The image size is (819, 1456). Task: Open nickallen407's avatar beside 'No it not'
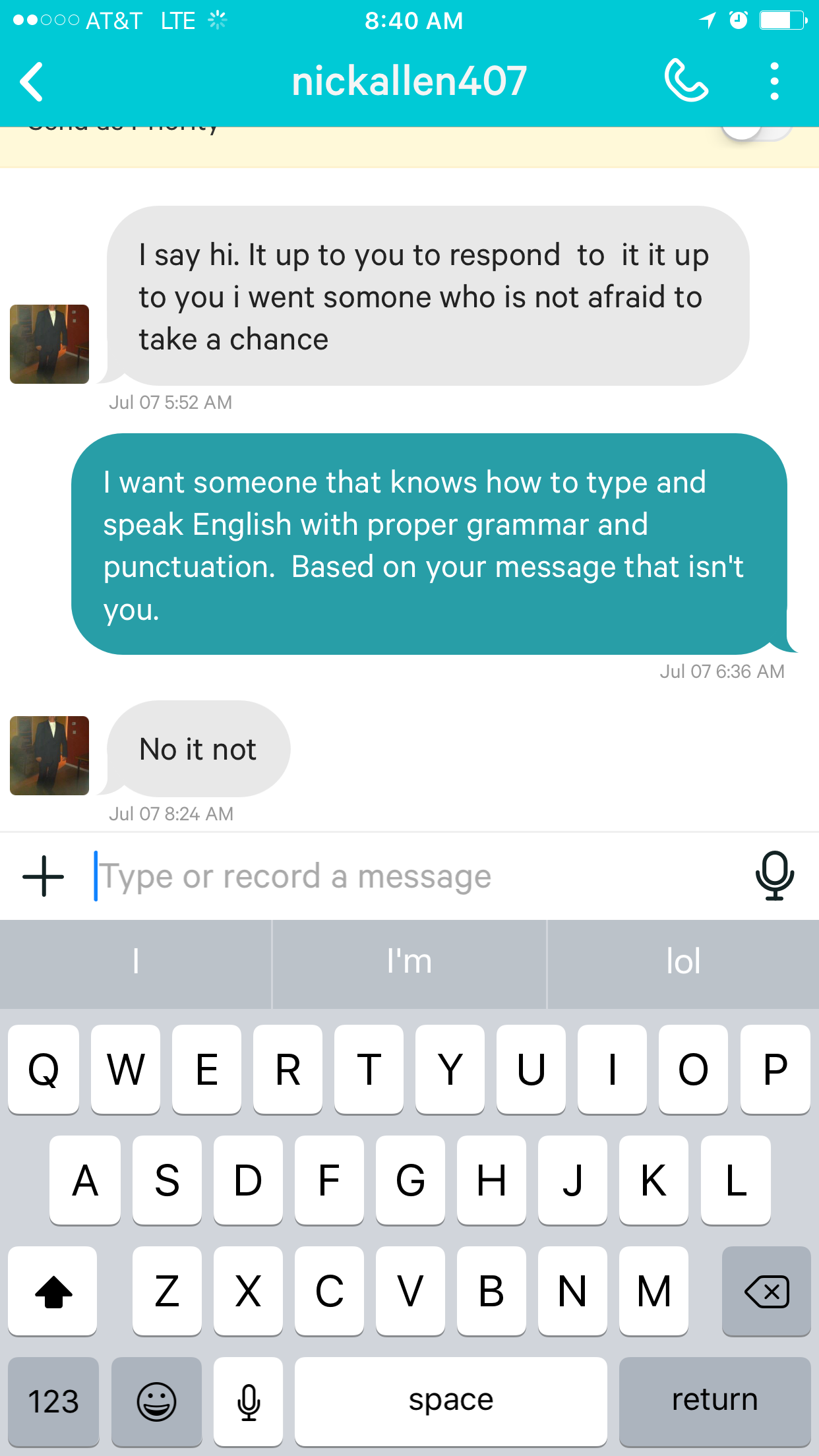(x=49, y=756)
